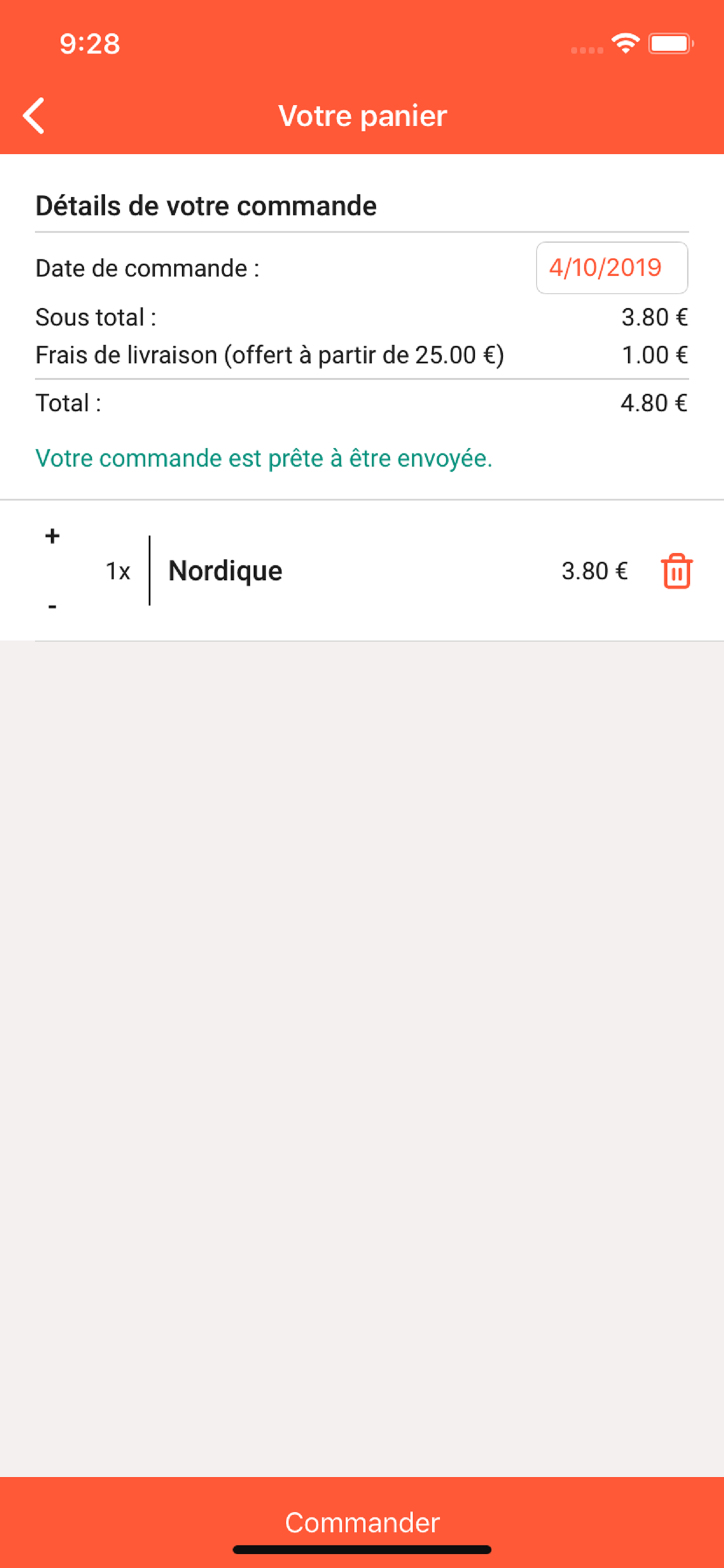Delete Nordique from the cart
Viewport: 724px width, 1568px height.
(x=677, y=571)
